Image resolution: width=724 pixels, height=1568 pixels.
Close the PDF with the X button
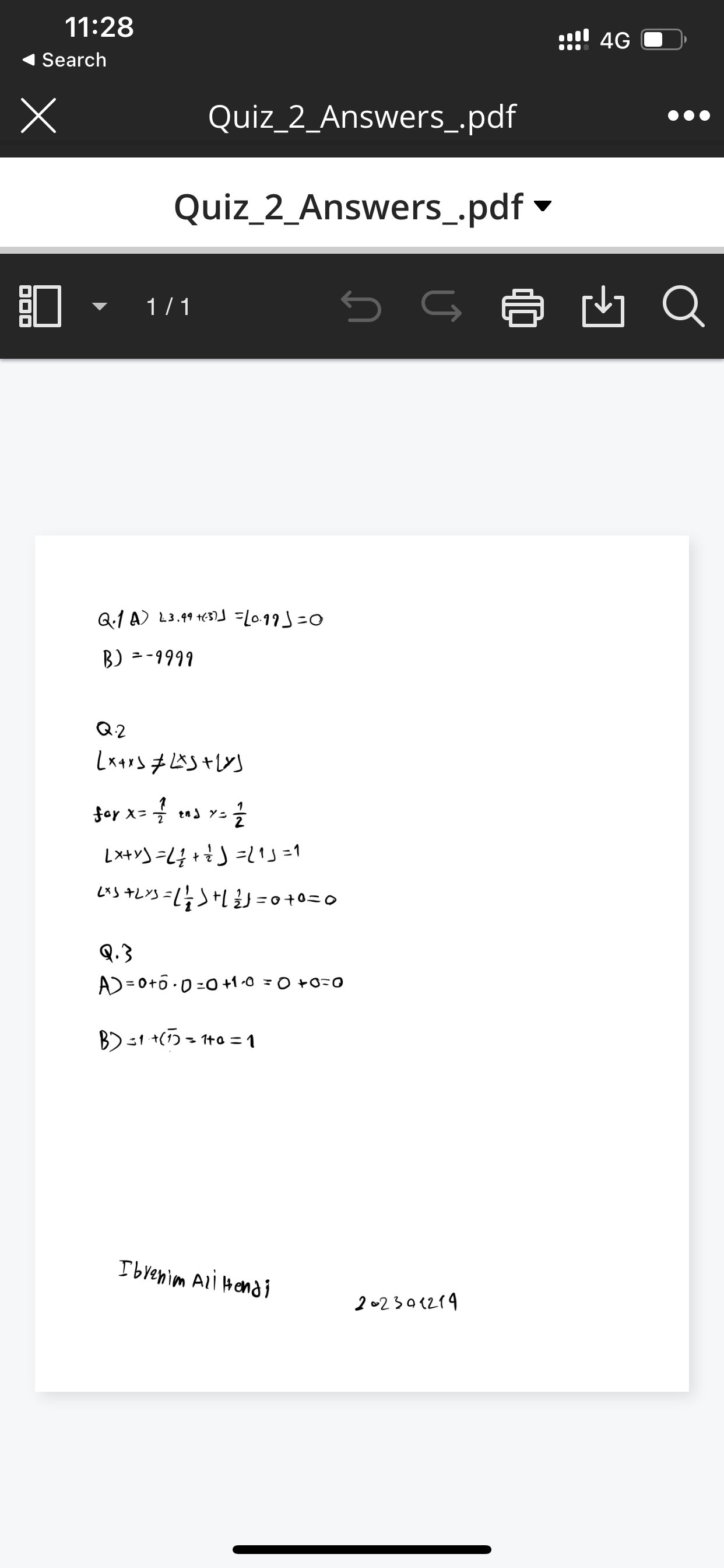[x=38, y=116]
